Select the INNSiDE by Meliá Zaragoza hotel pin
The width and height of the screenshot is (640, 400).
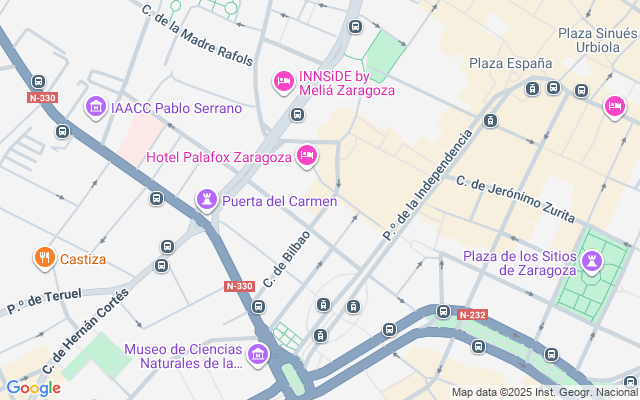tap(283, 82)
